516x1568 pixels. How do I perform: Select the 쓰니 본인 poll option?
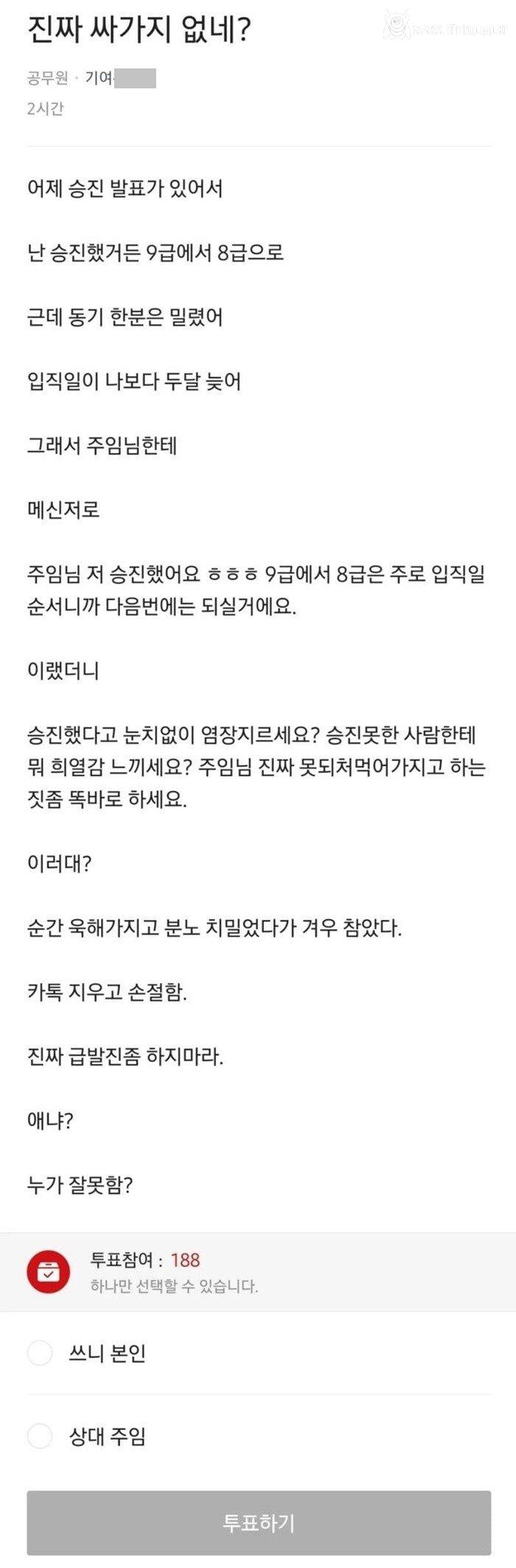(40, 1353)
